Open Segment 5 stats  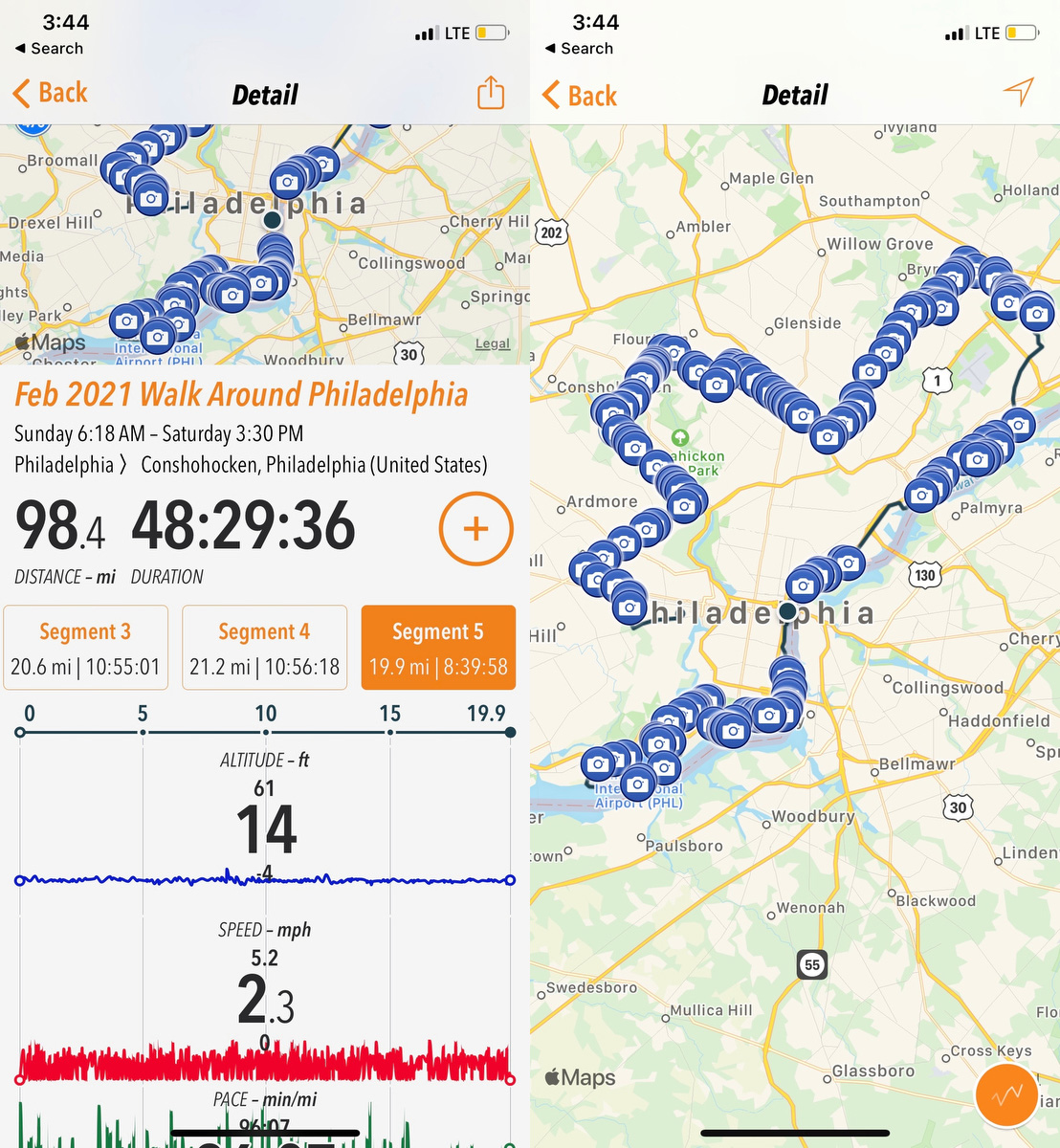tap(438, 648)
